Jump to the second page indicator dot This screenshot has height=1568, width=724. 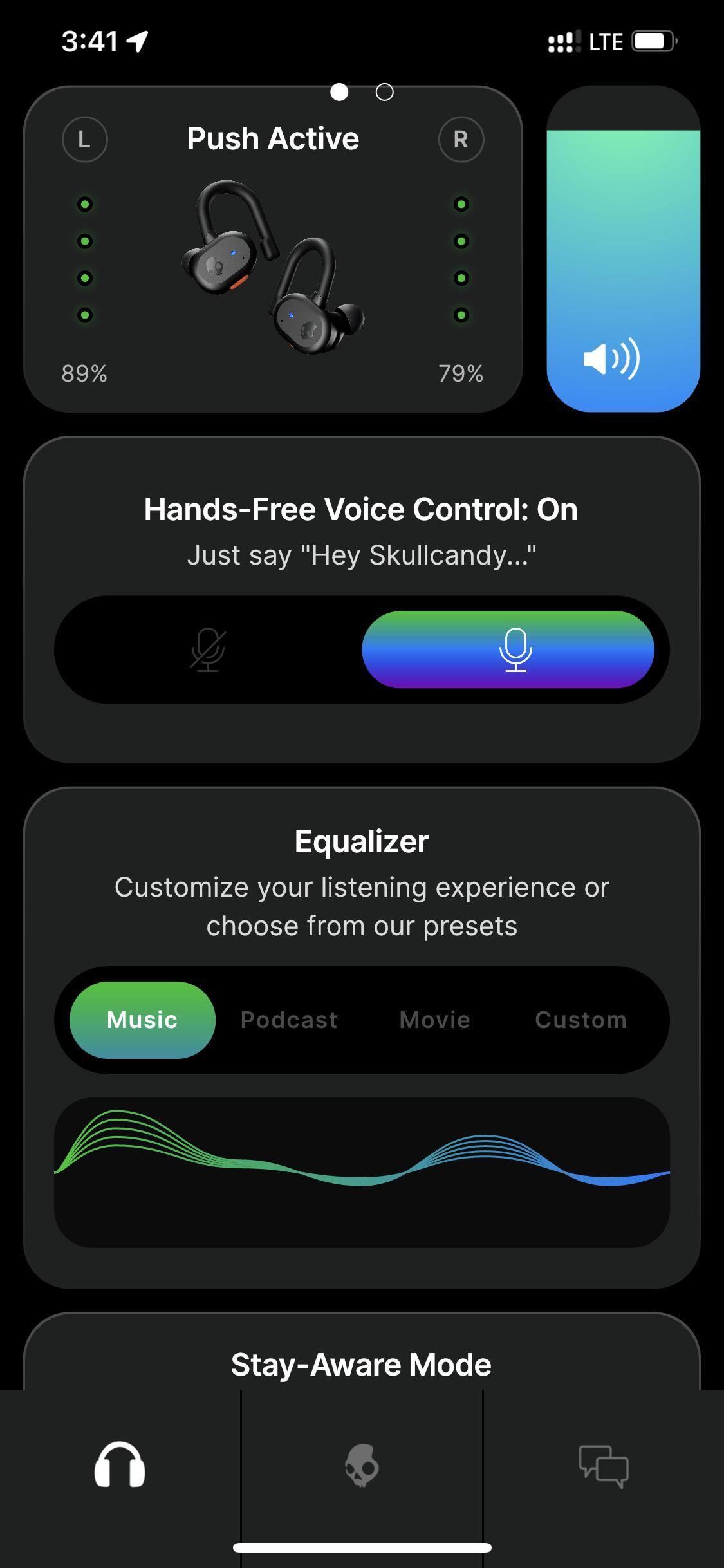coord(384,93)
